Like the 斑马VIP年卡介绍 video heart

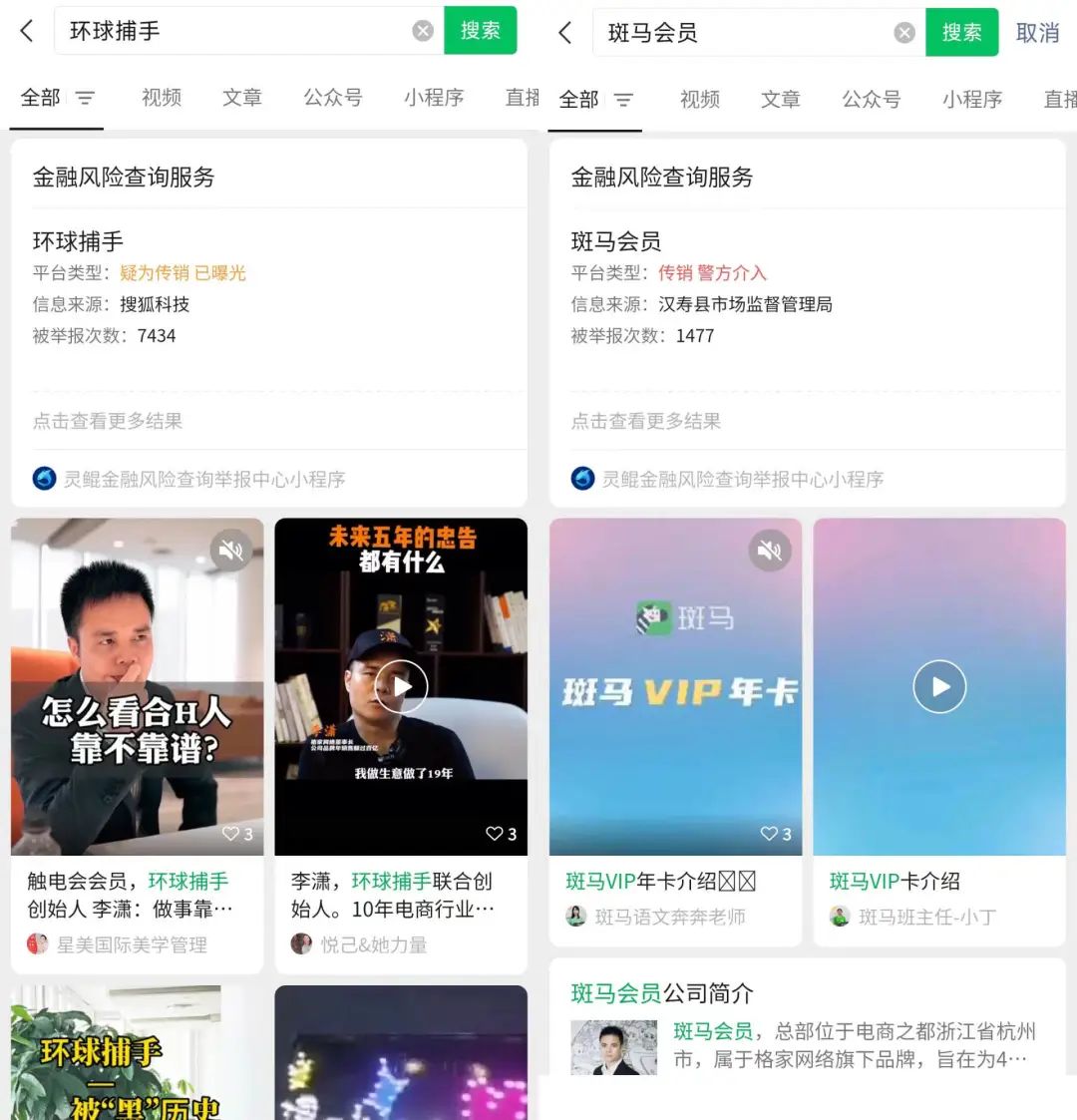click(x=769, y=833)
